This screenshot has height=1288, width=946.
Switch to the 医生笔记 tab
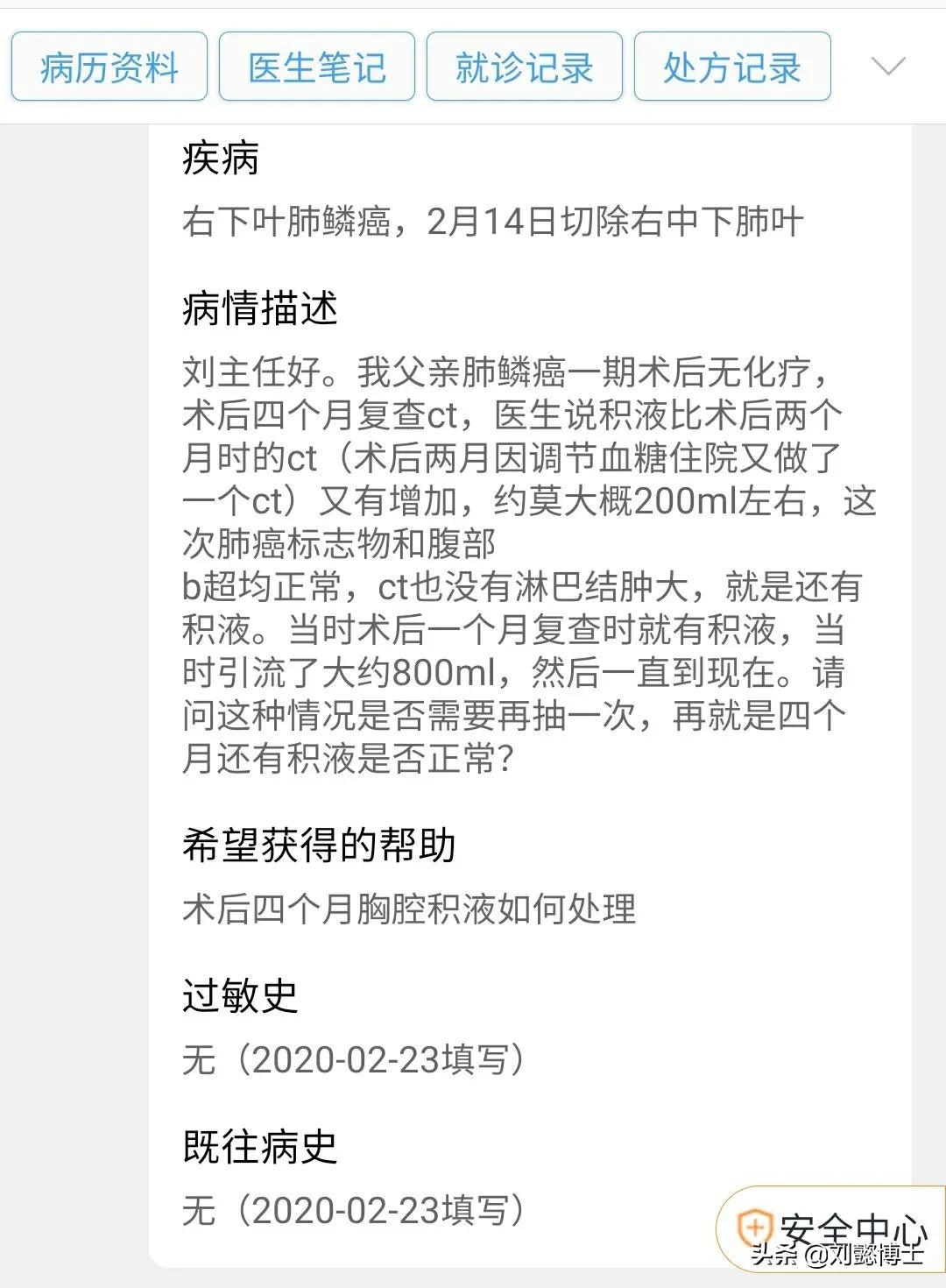click(318, 66)
